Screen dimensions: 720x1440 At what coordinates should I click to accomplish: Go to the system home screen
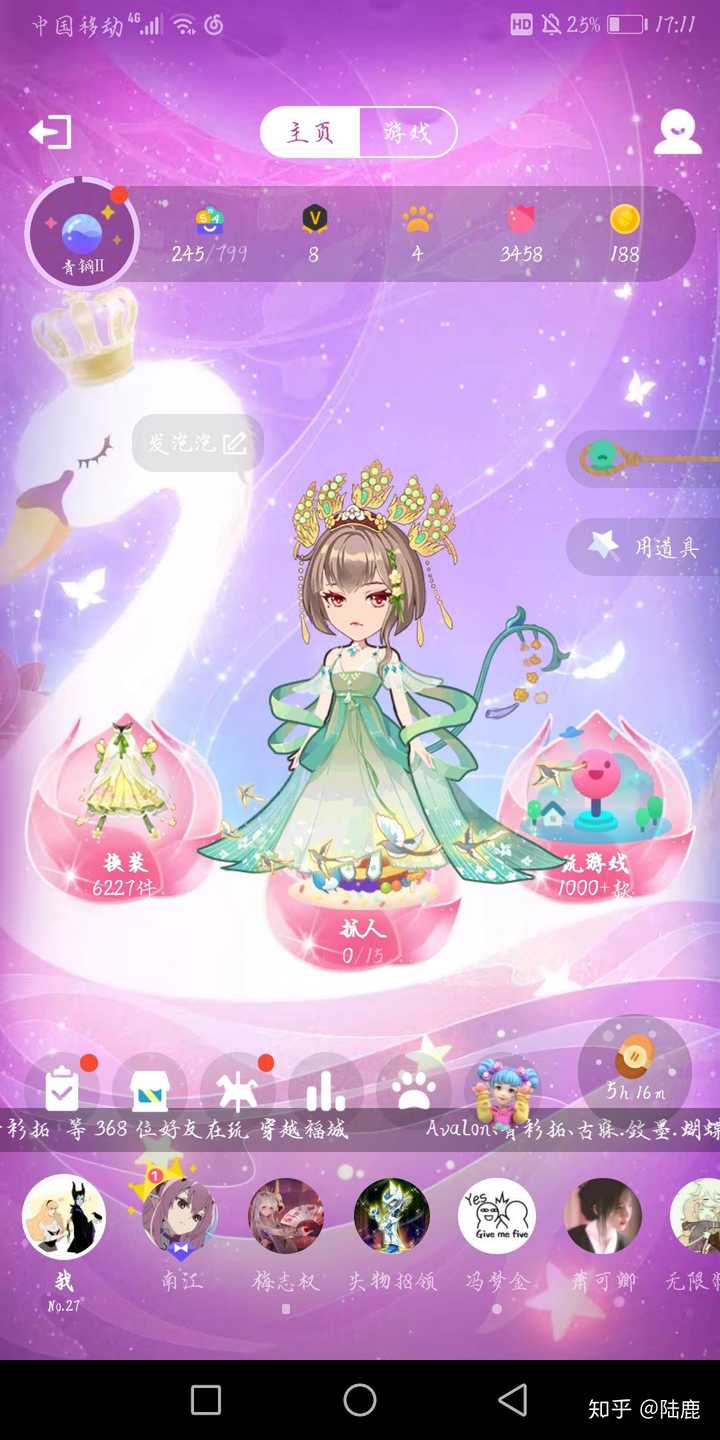(x=360, y=1400)
